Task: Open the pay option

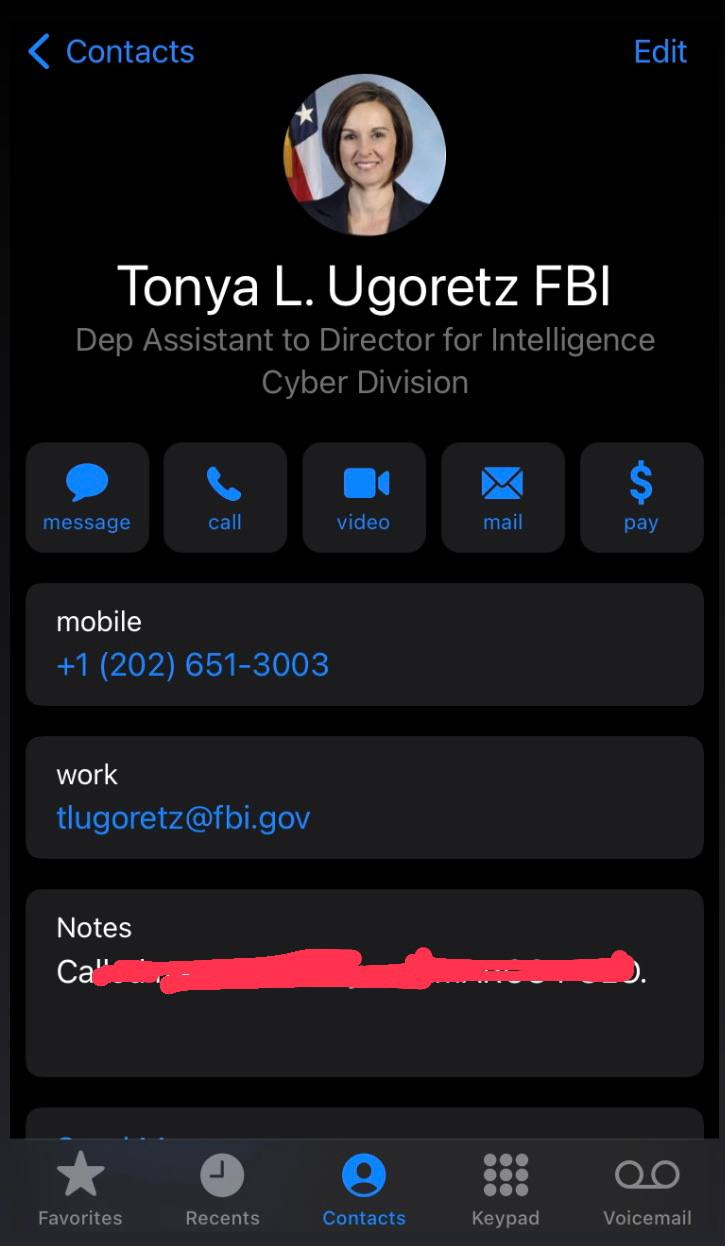Action: (x=641, y=497)
